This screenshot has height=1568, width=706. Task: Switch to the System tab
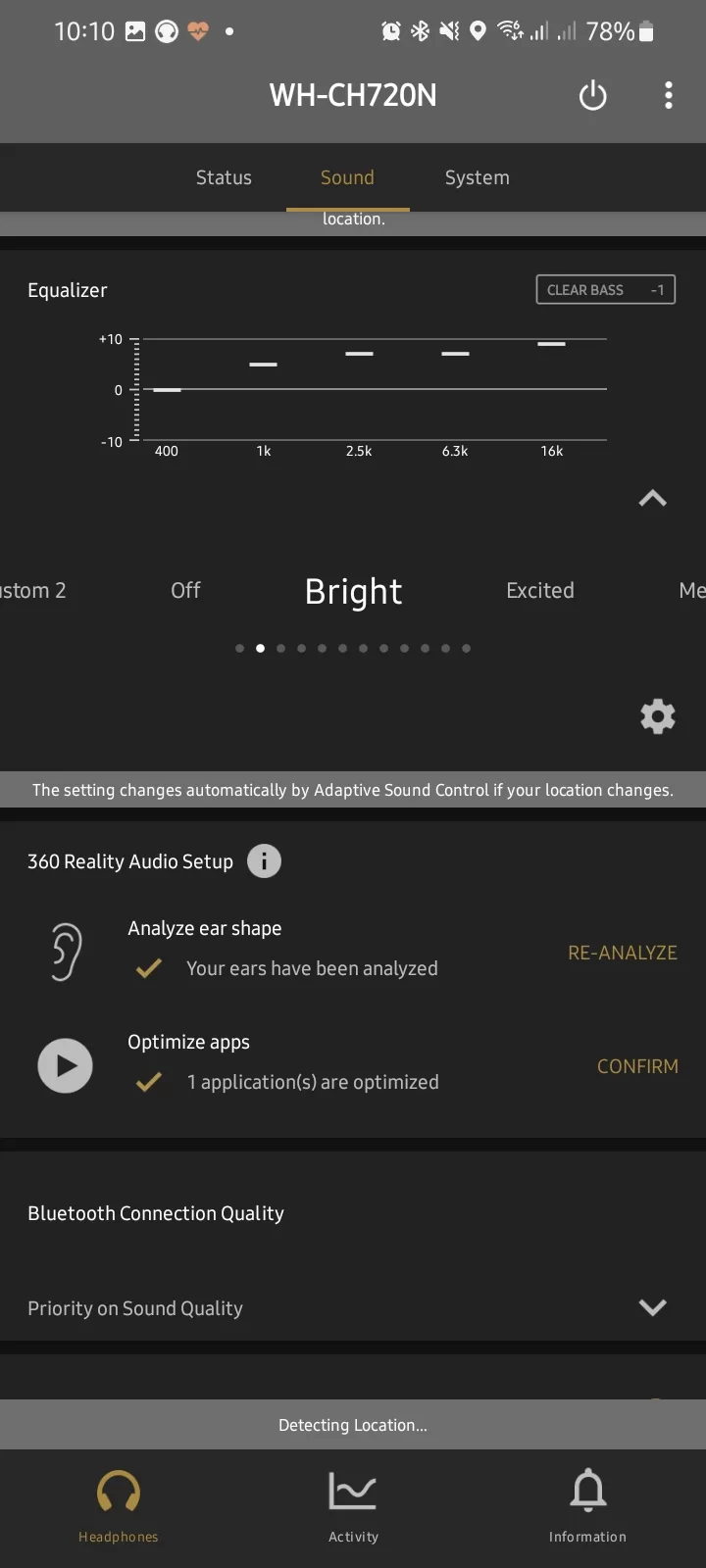click(x=477, y=177)
